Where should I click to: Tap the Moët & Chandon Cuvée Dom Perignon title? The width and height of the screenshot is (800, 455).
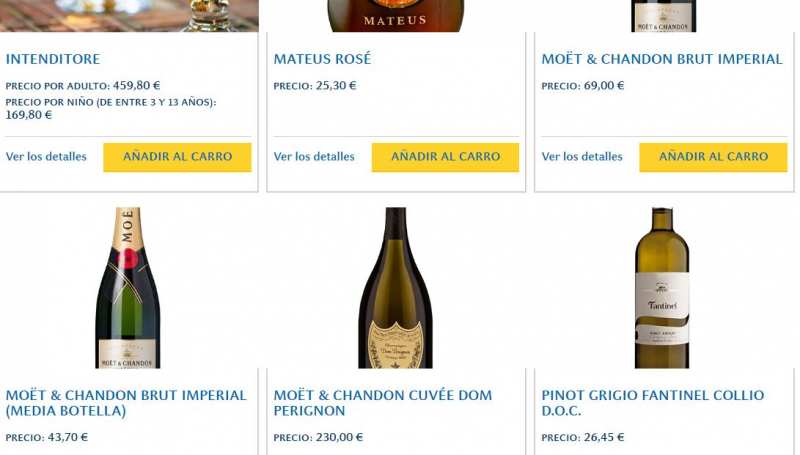pyautogui.click(x=383, y=402)
